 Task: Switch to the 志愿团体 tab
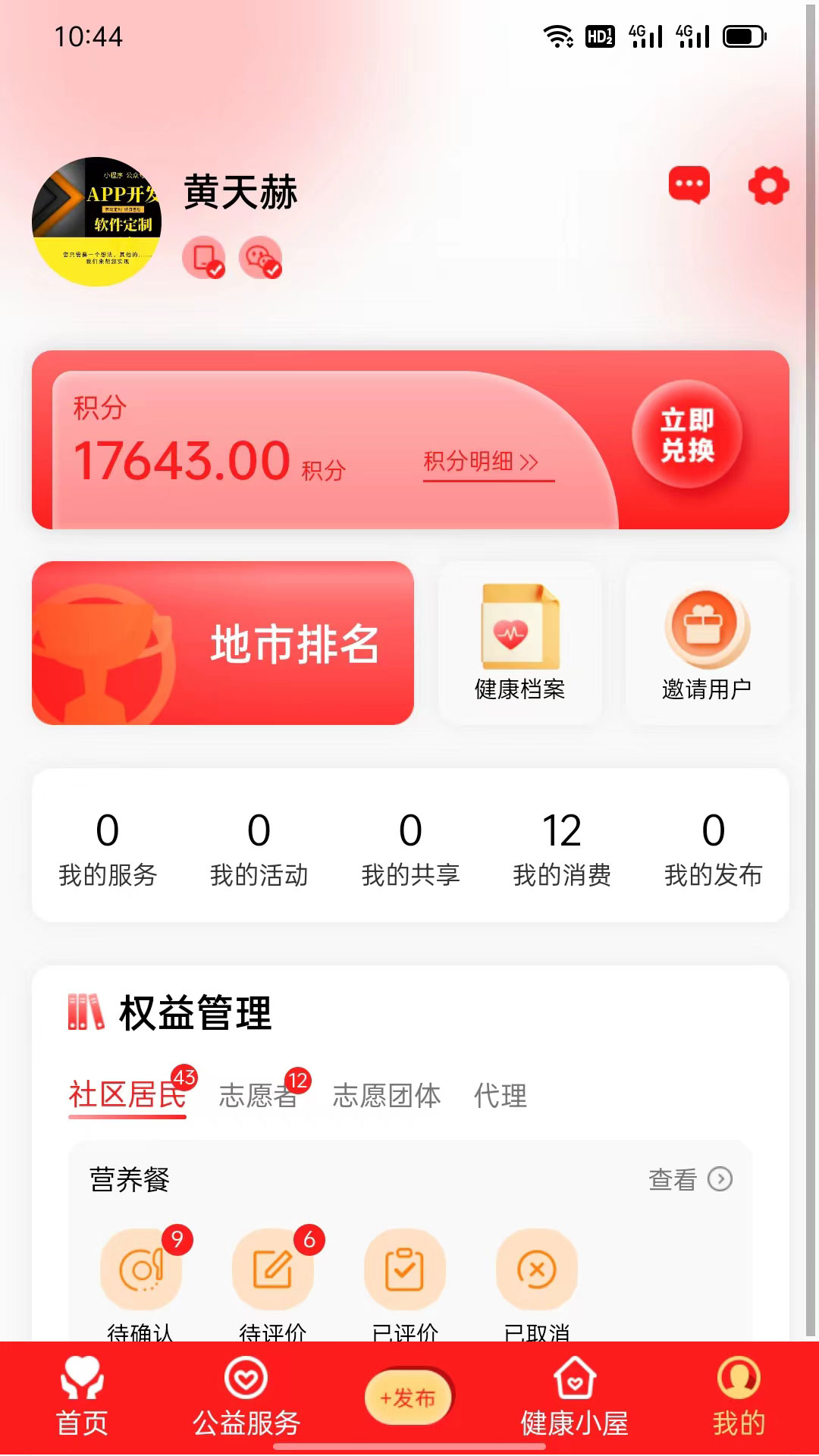tap(387, 1095)
